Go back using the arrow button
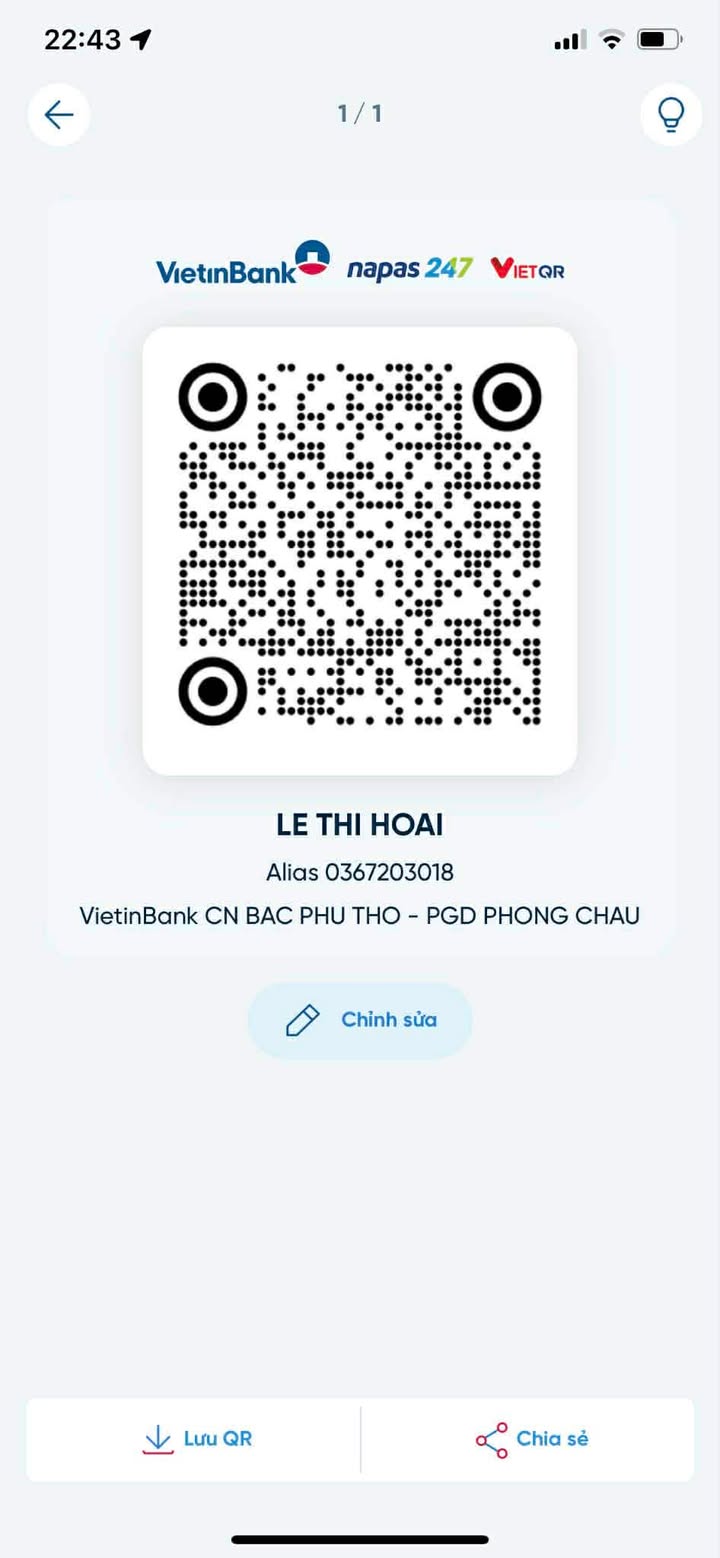720x1558 pixels. [x=59, y=115]
